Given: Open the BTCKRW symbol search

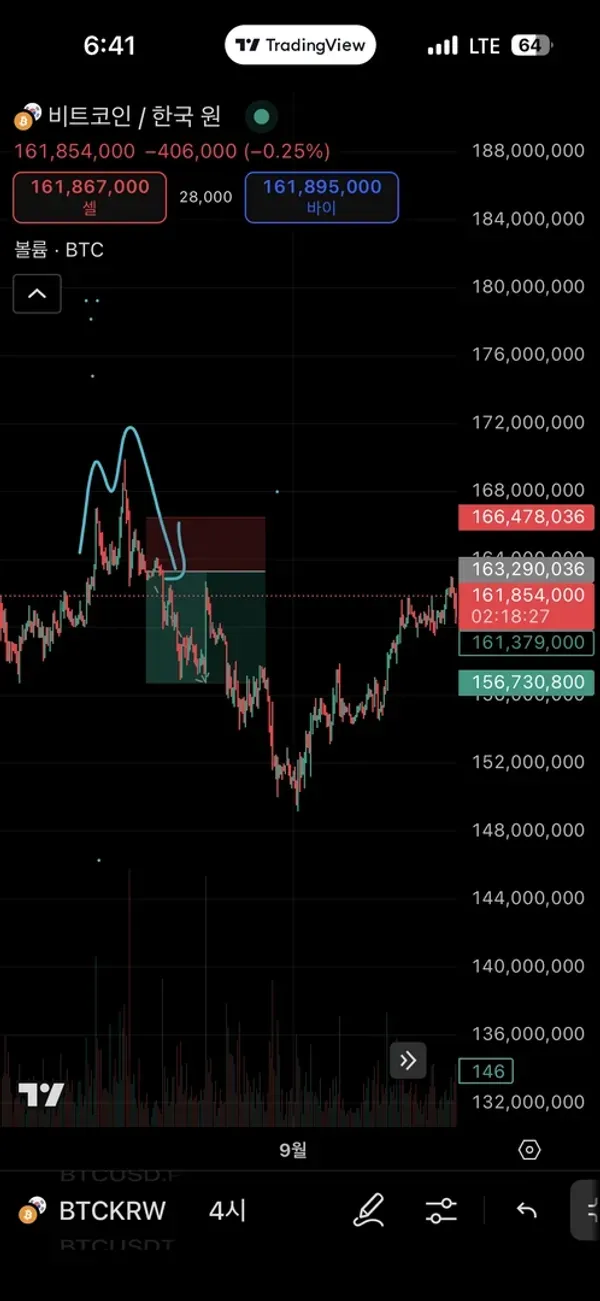Looking at the screenshot, I should [111, 1211].
